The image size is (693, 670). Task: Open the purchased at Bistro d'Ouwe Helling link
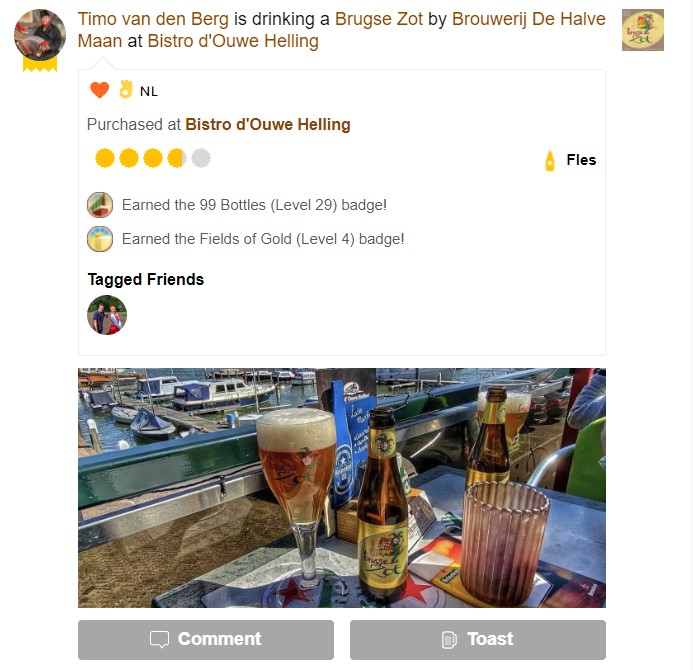268,125
